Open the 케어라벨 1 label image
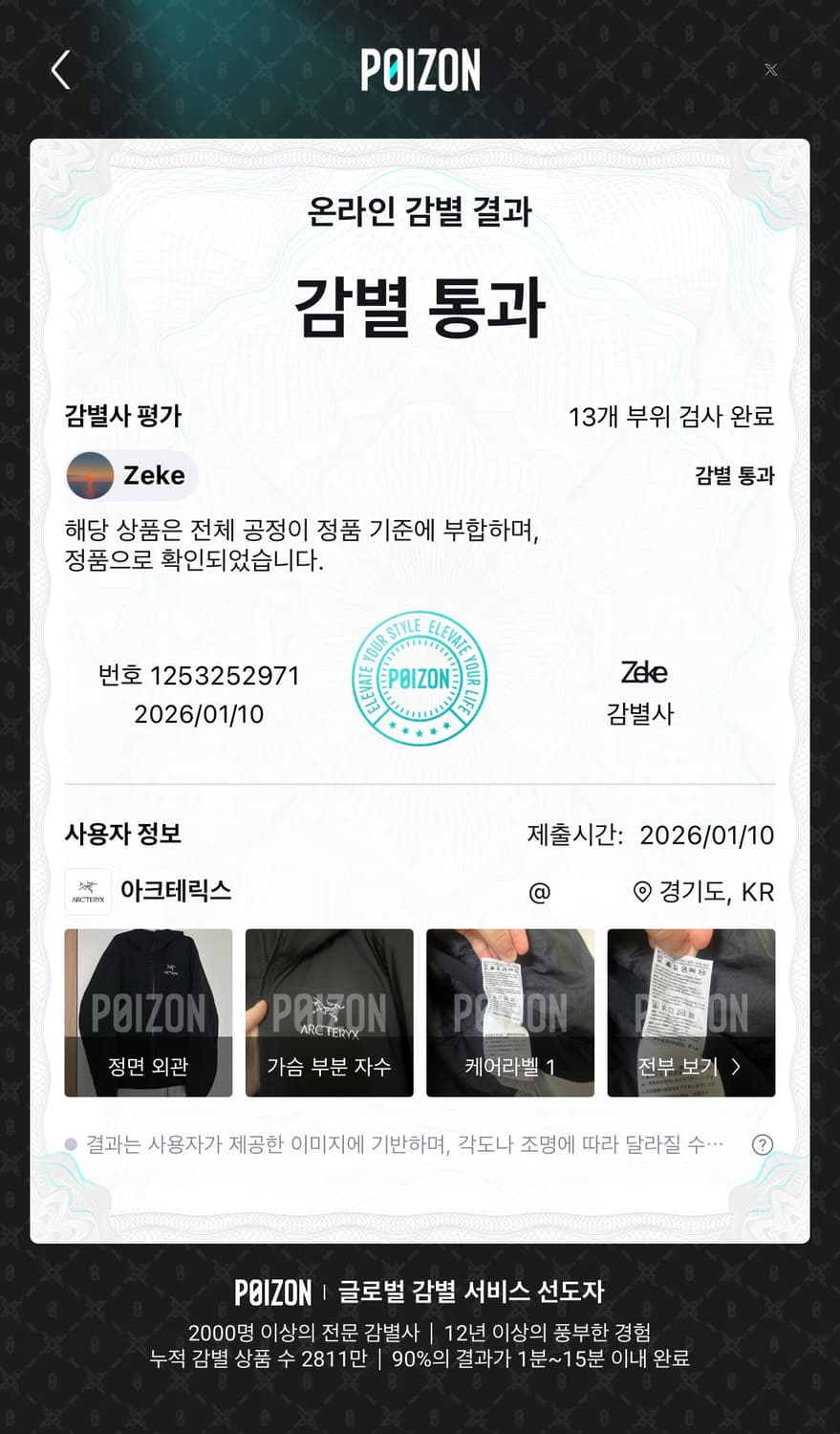Image resolution: width=840 pixels, height=1434 pixels. pyautogui.click(x=510, y=1011)
